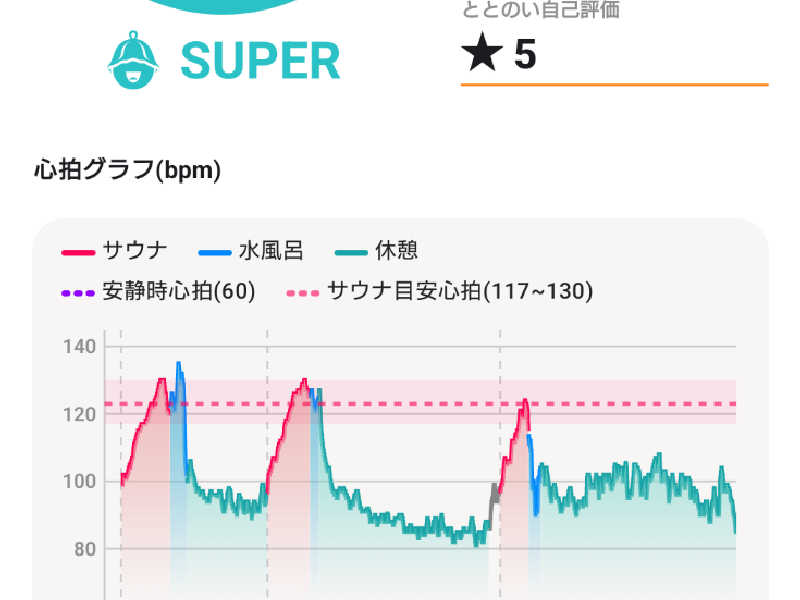The image size is (800, 600).
Task: Open the ととのい自己評価 star rating field
Action: (x=612, y=55)
